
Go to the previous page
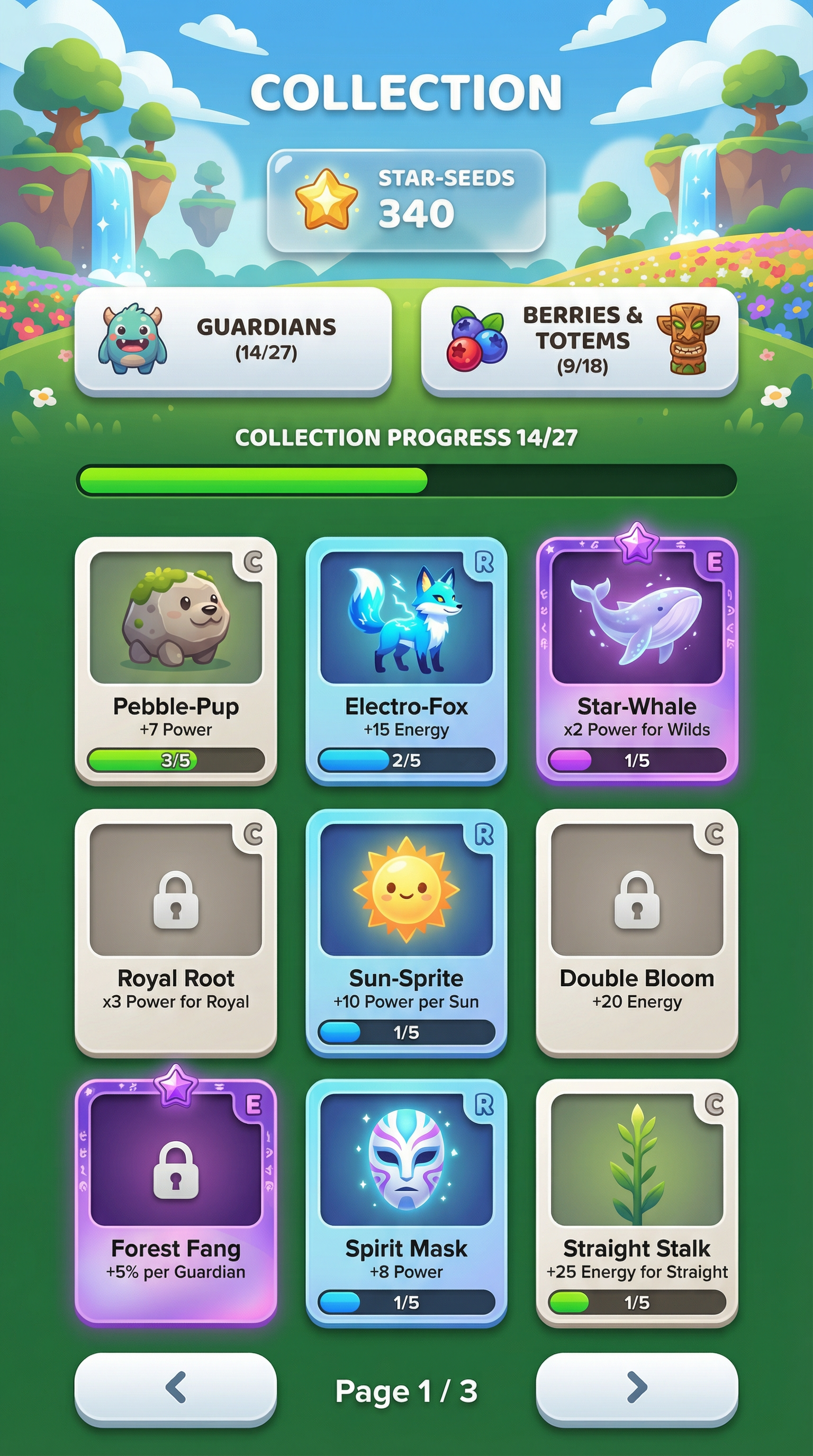176,1387
